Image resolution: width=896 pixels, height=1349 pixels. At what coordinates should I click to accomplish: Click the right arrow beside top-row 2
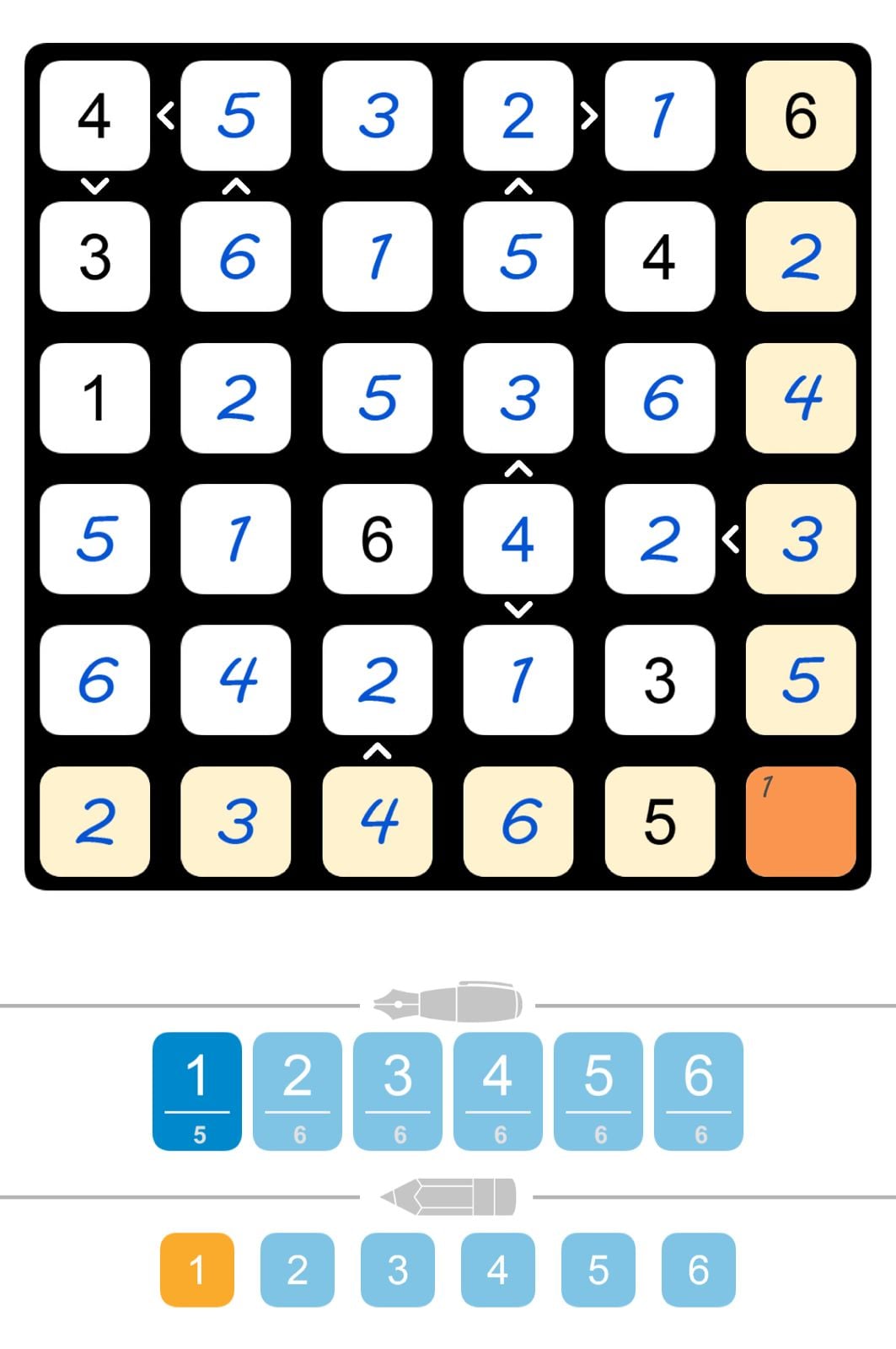click(590, 116)
